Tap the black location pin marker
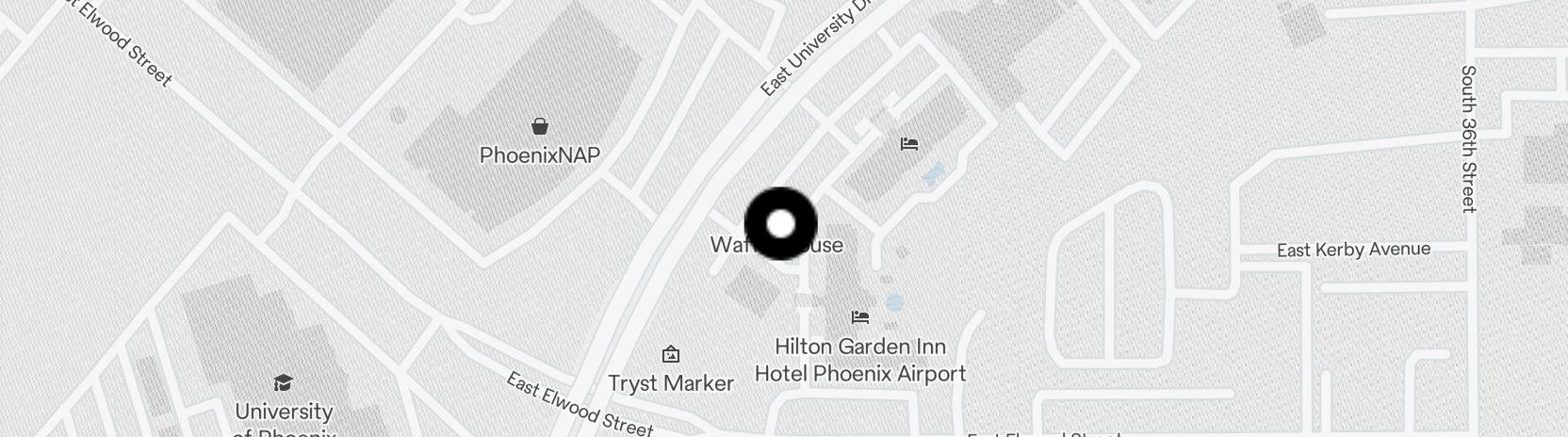Viewport: 1568px width, 437px height. point(780,224)
